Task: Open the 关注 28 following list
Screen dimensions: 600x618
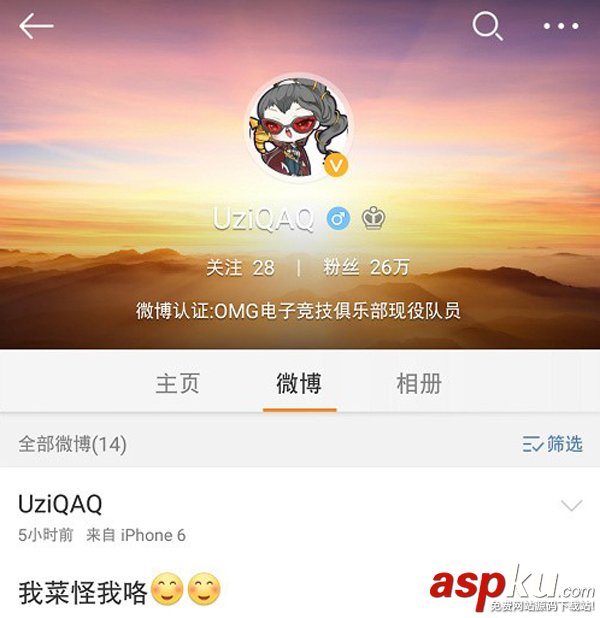Action: pos(240,268)
